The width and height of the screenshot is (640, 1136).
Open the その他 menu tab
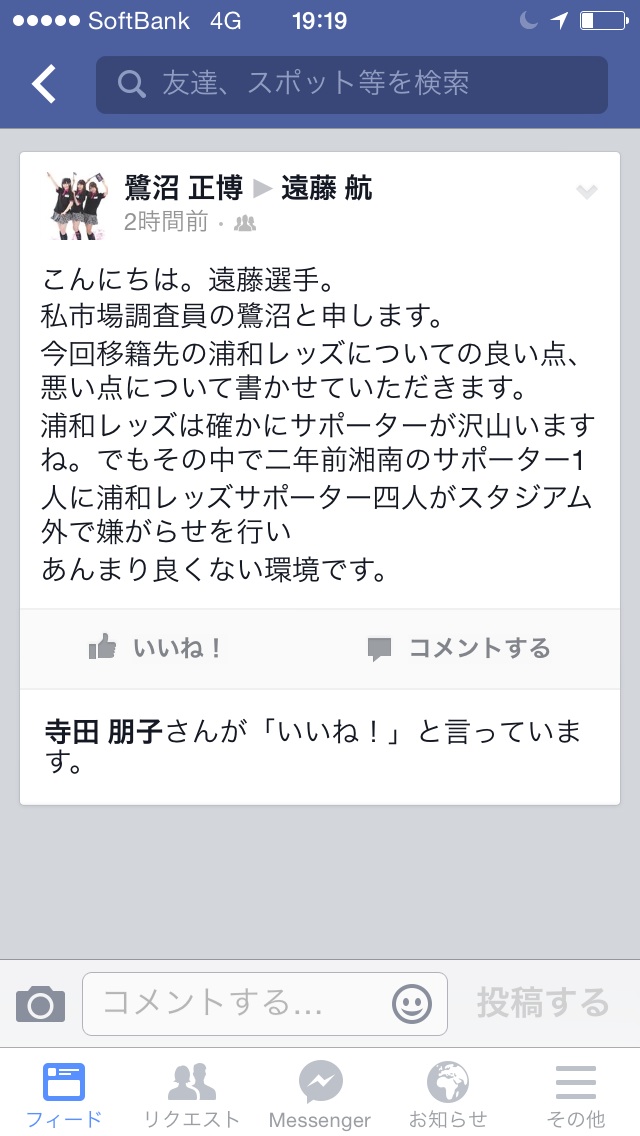click(576, 1094)
